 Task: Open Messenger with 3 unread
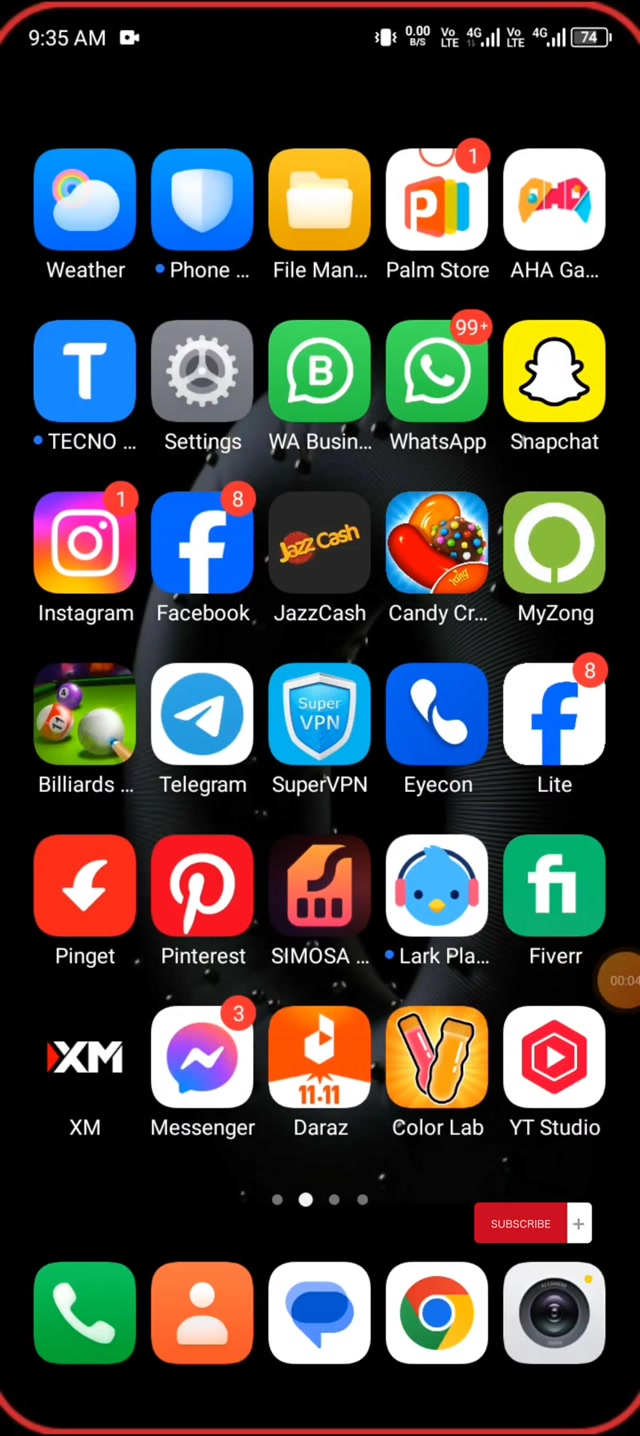(x=202, y=1057)
